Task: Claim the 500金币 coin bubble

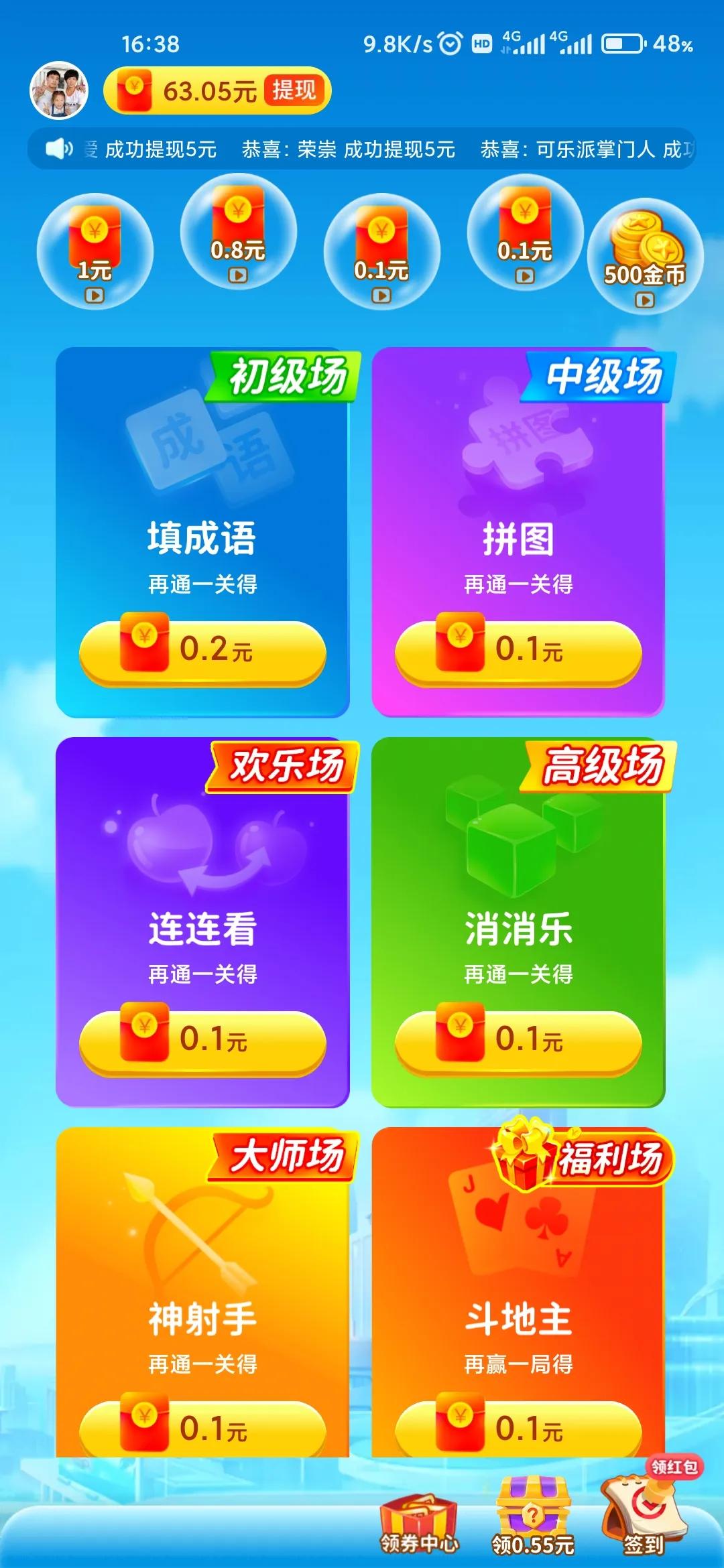Action: (645, 256)
